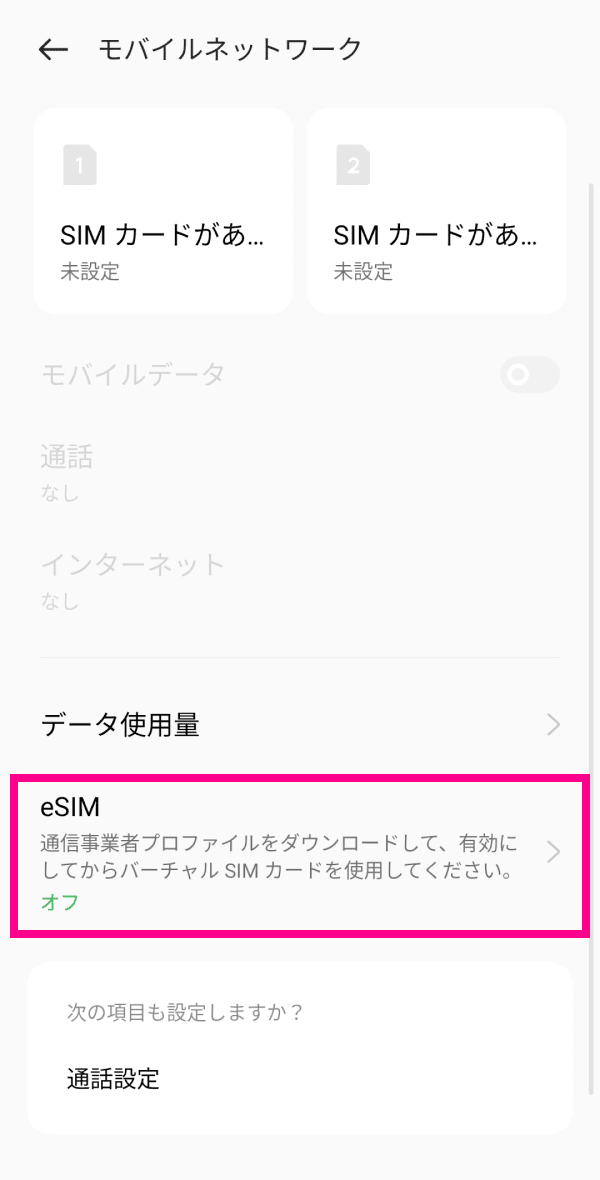Open the eSIM settings row
The image size is (600, 1180).
click(x=300, y=853)
